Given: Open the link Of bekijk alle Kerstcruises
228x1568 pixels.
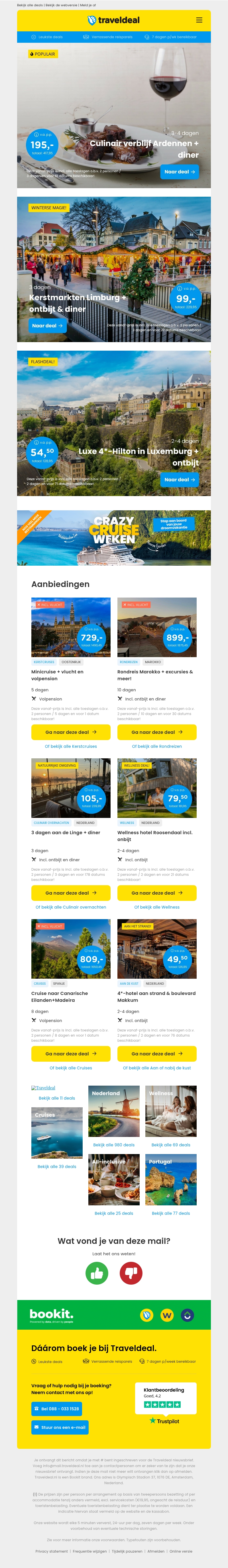Looking at the screenshot, I should tap(70, 746).
